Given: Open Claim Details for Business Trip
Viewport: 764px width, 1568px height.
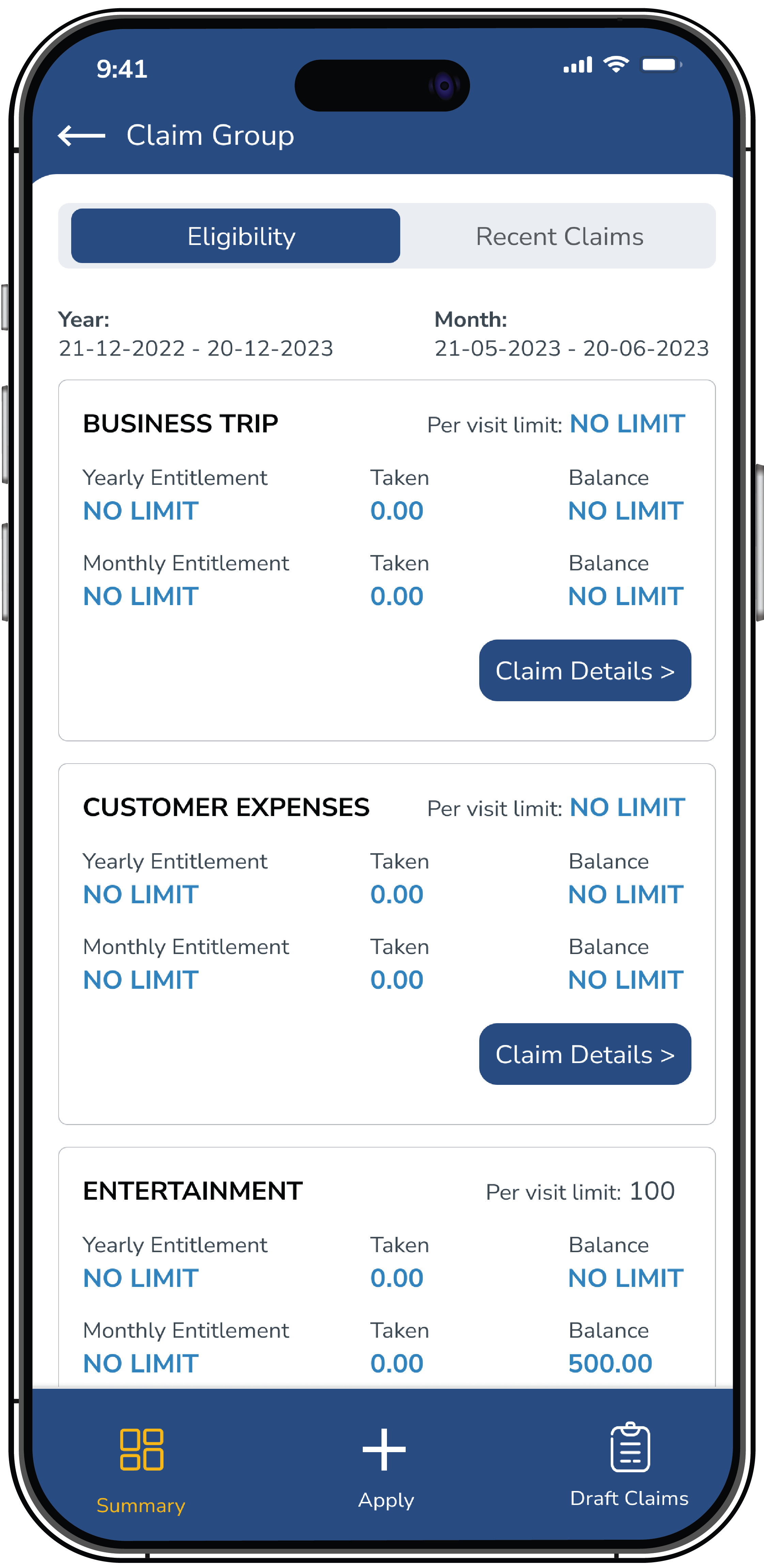Looking at the screenshot, I should [x=584, y=670].
